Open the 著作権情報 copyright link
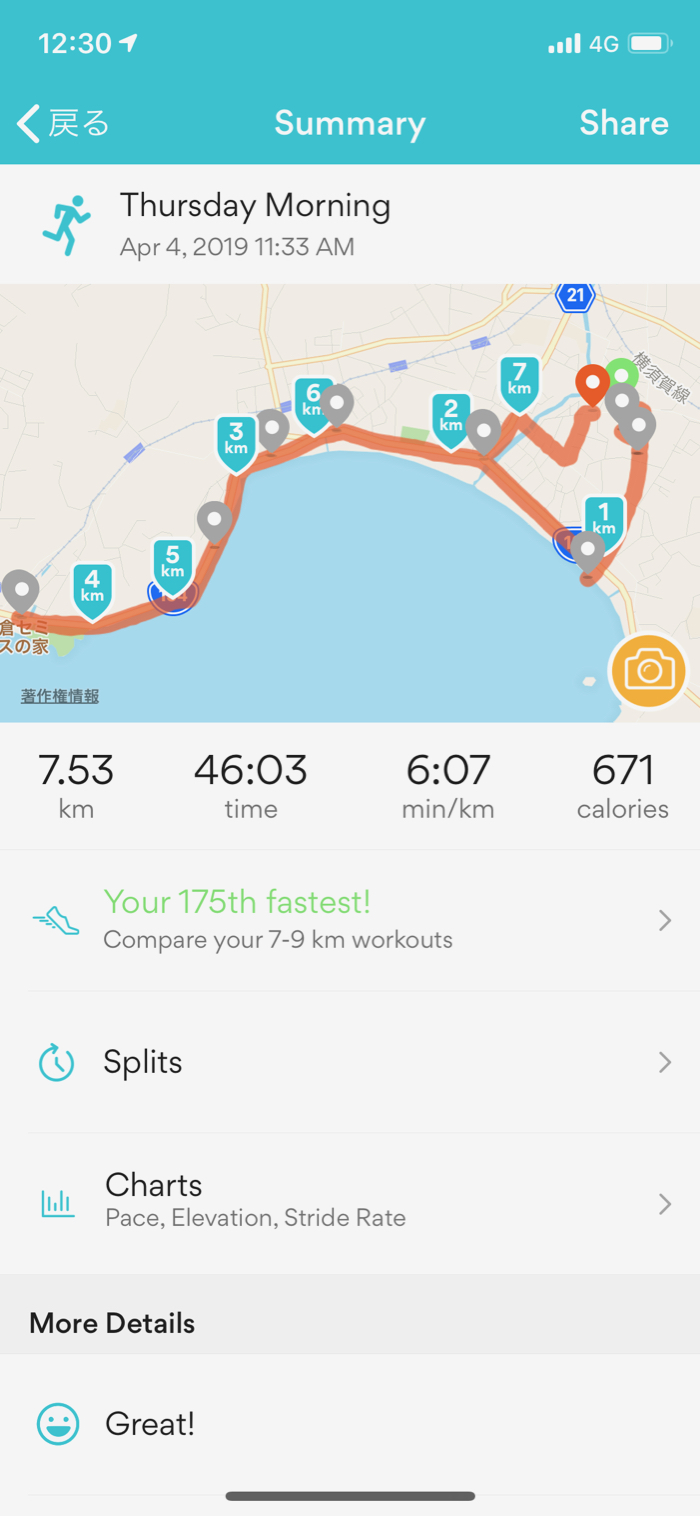Screen dimensions: 700x1516 pos(60,696)
